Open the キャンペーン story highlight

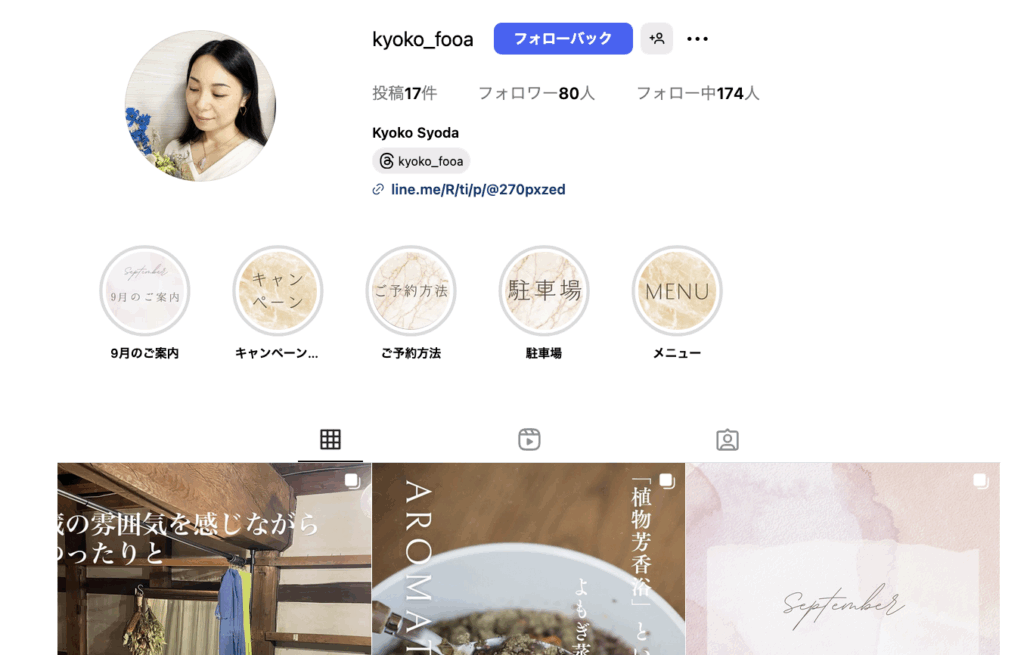pos(278,291)
